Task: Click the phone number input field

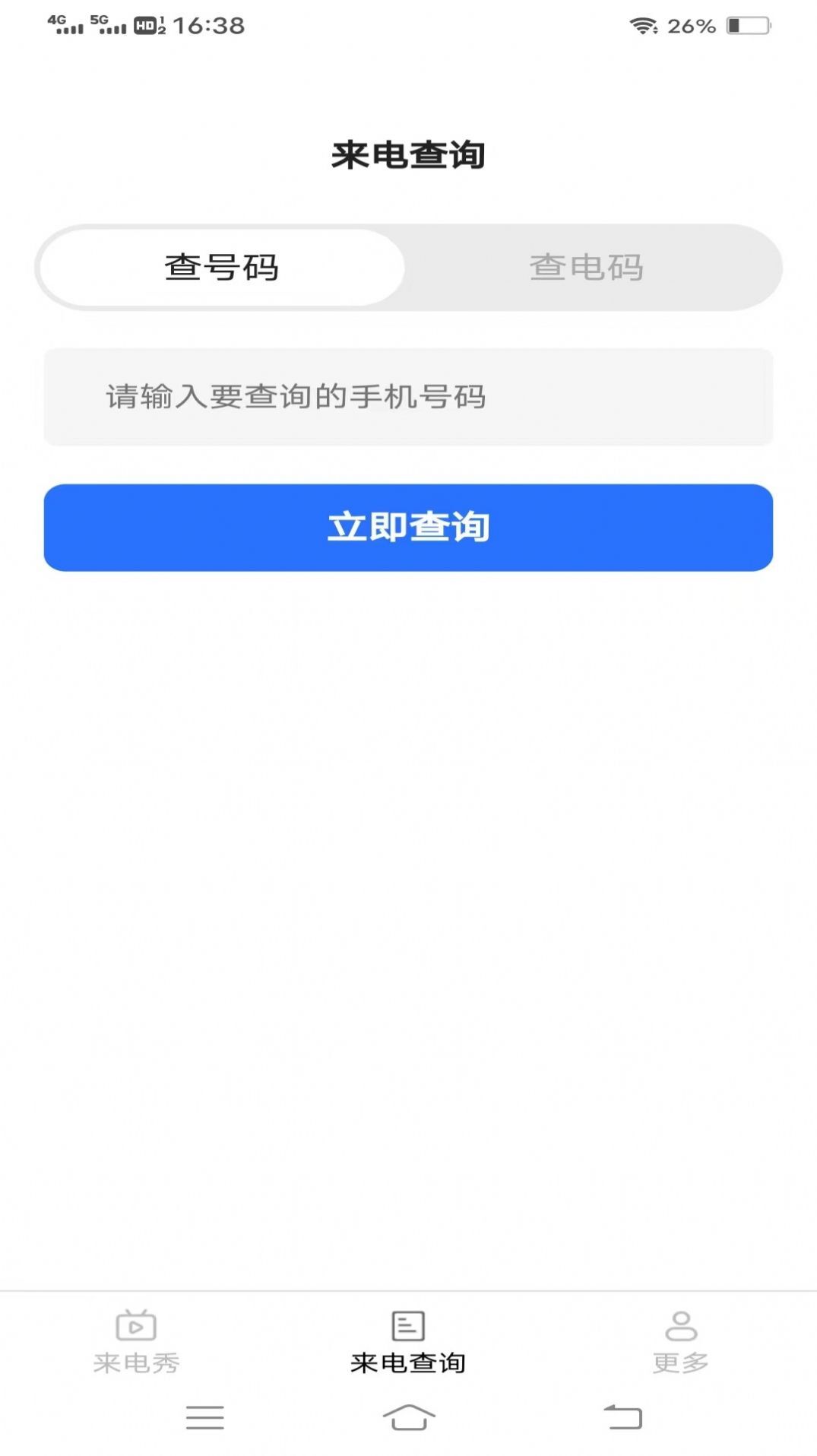Action: [x=408, y=396]
